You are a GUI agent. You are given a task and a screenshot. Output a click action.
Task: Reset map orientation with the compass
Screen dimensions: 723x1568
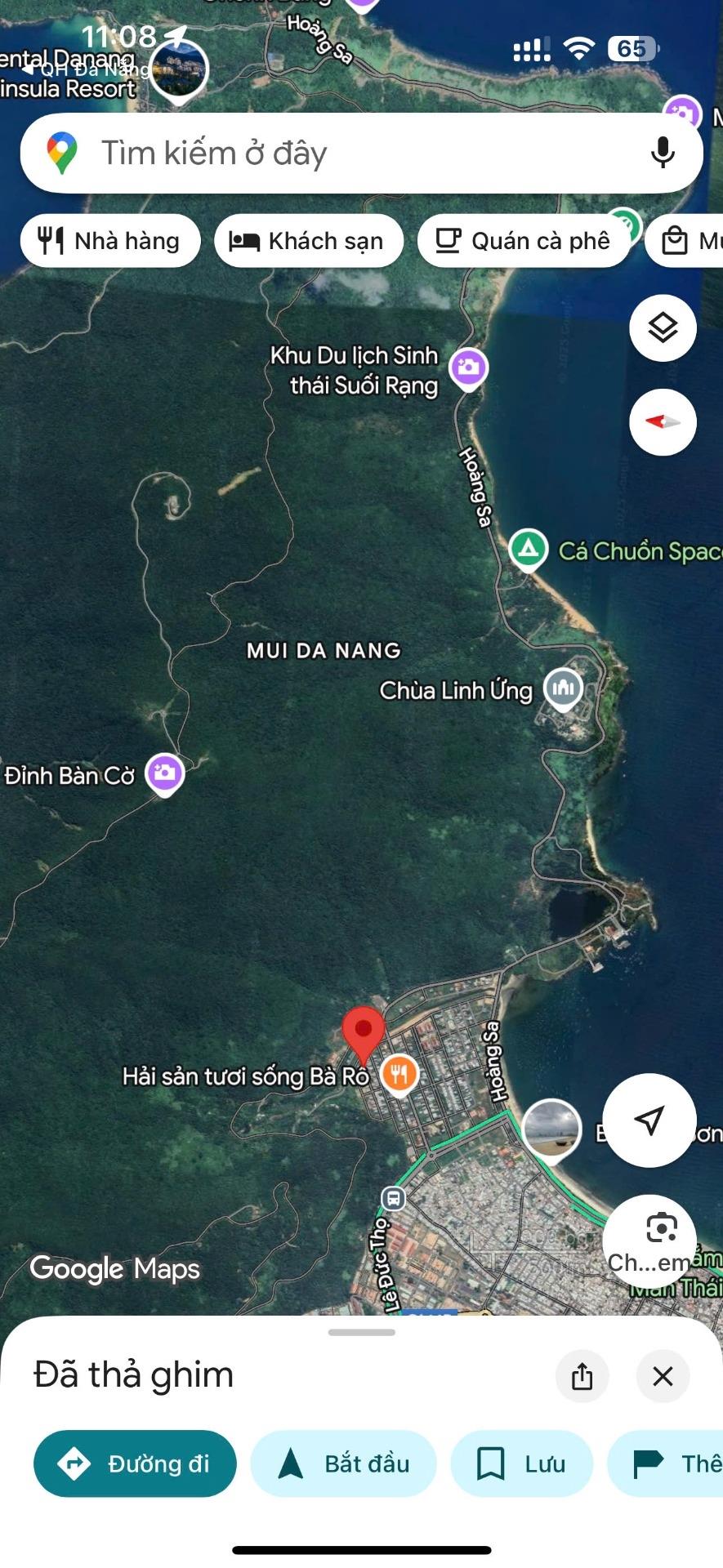coord(663,422)
